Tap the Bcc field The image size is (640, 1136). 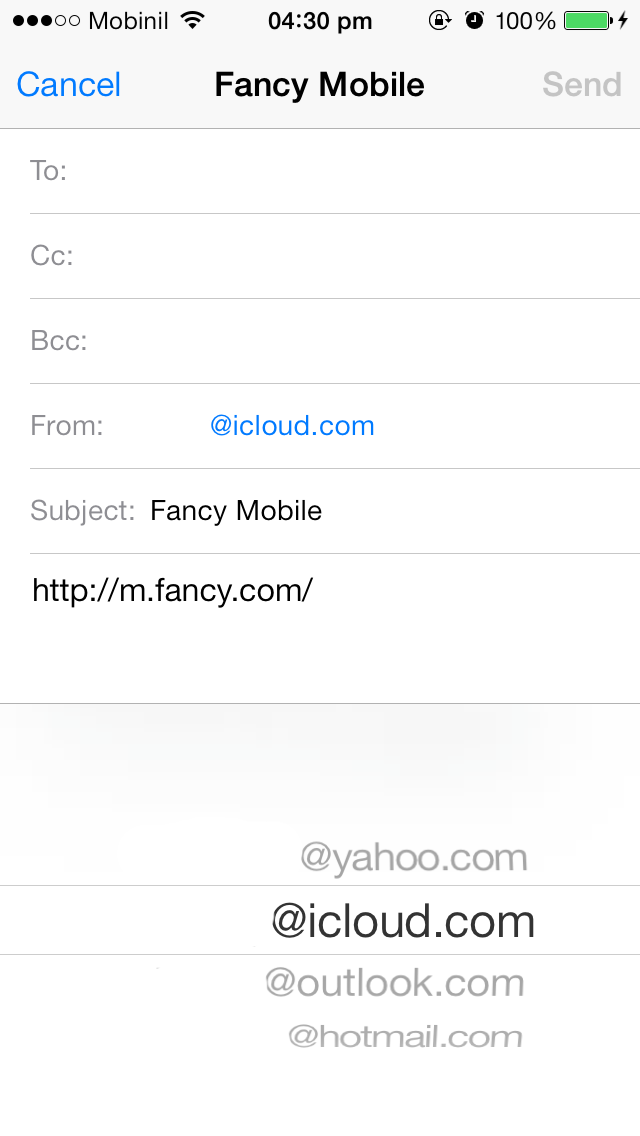335,341
